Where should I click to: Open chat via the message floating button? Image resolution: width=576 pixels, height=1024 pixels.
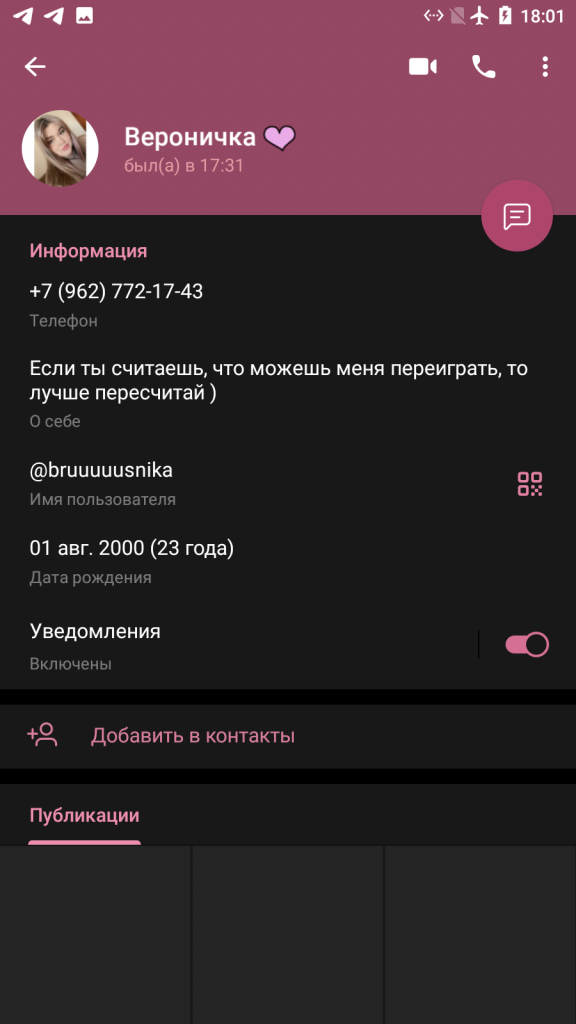[x=517, y=216]
